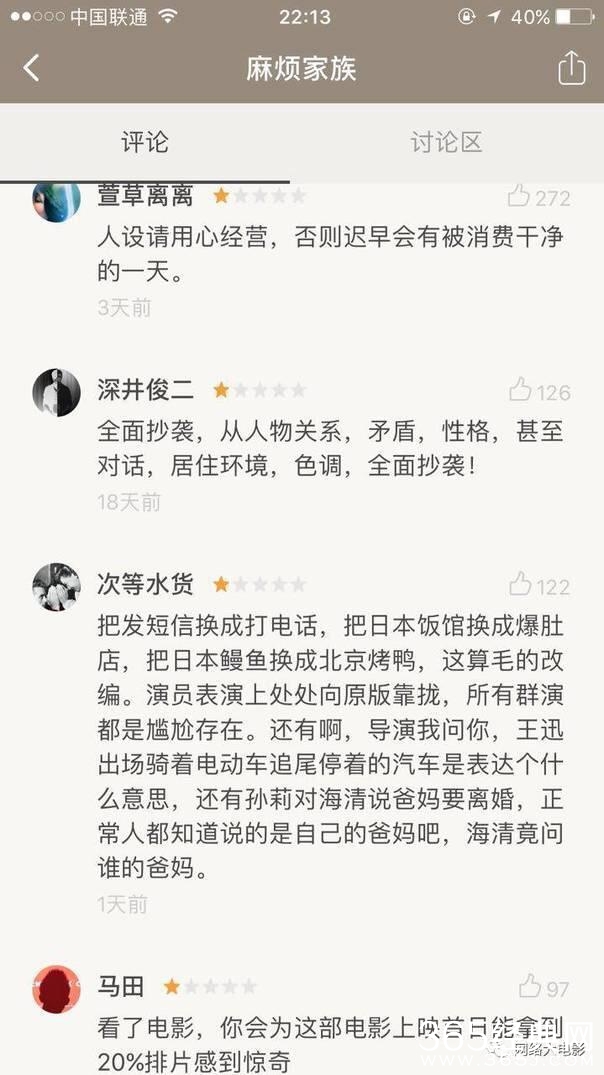Like the review by 次等水货

pos(520,584)
